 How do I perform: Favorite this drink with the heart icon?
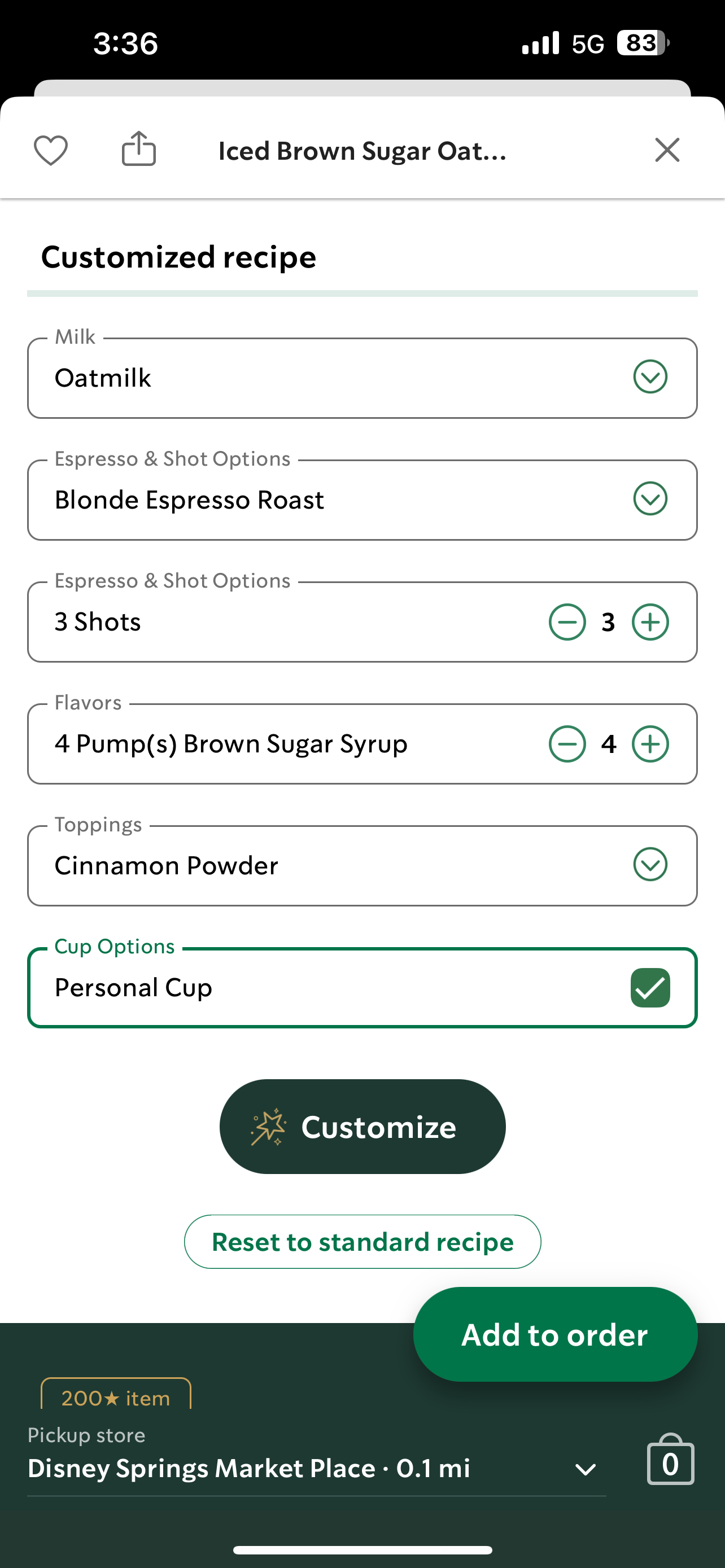coord(50,150)
